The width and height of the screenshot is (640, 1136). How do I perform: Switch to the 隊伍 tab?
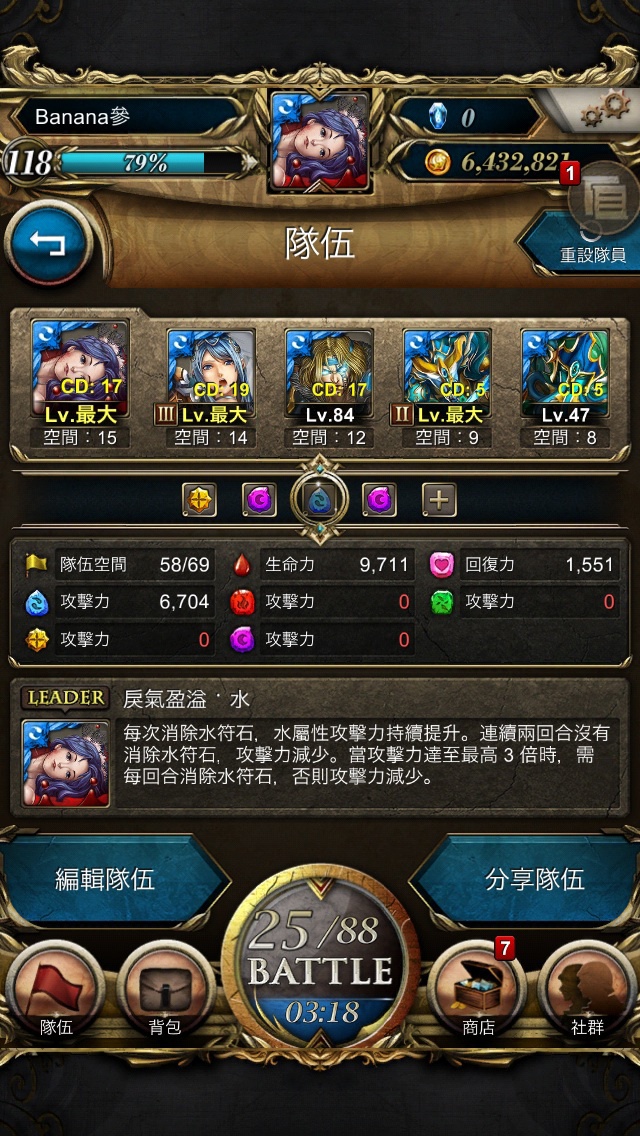(x=56, y=991)
